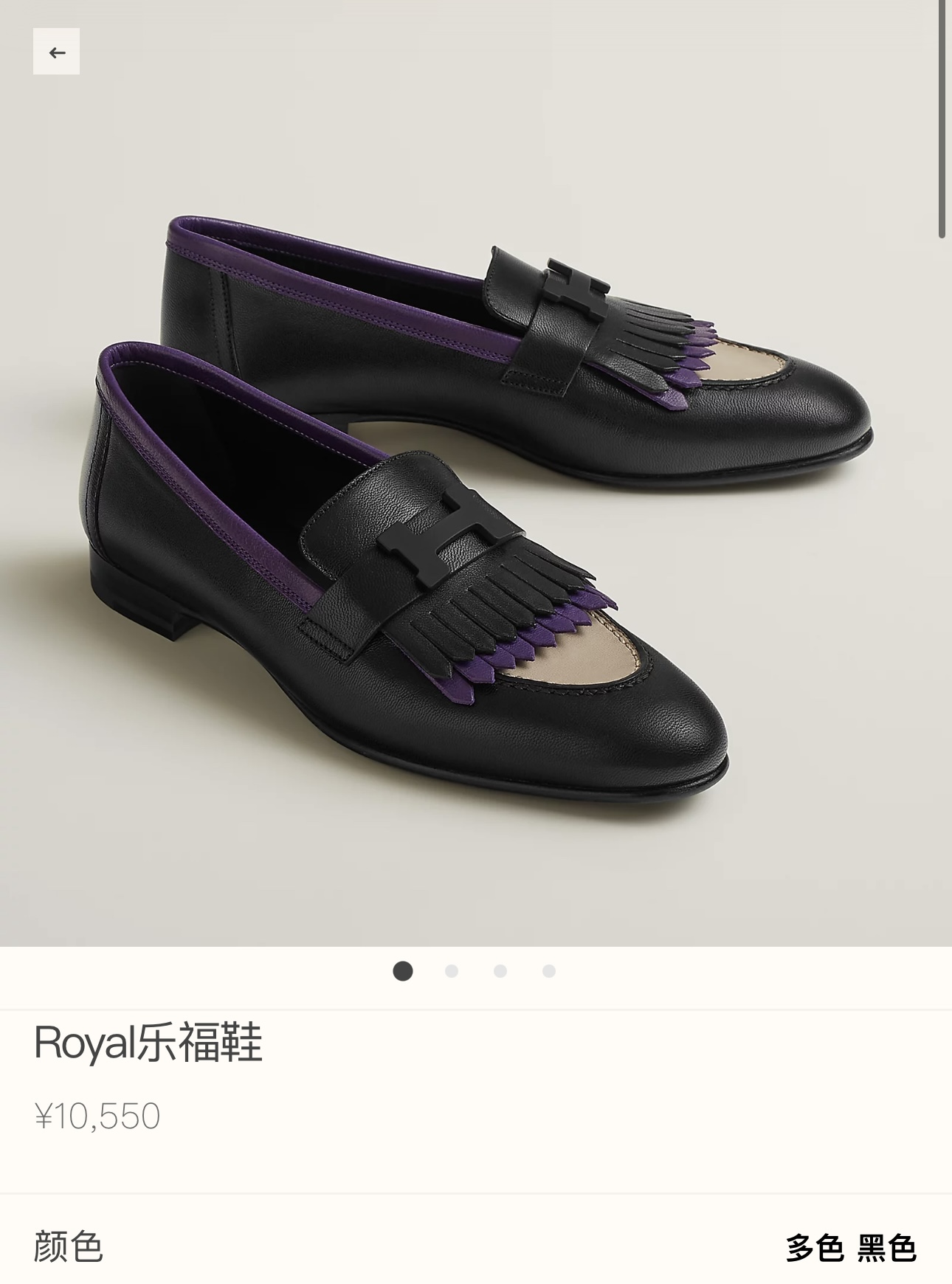Select the third carousel dot indicator
This screenshot has width=952, height=1284.
coord(499,973)
